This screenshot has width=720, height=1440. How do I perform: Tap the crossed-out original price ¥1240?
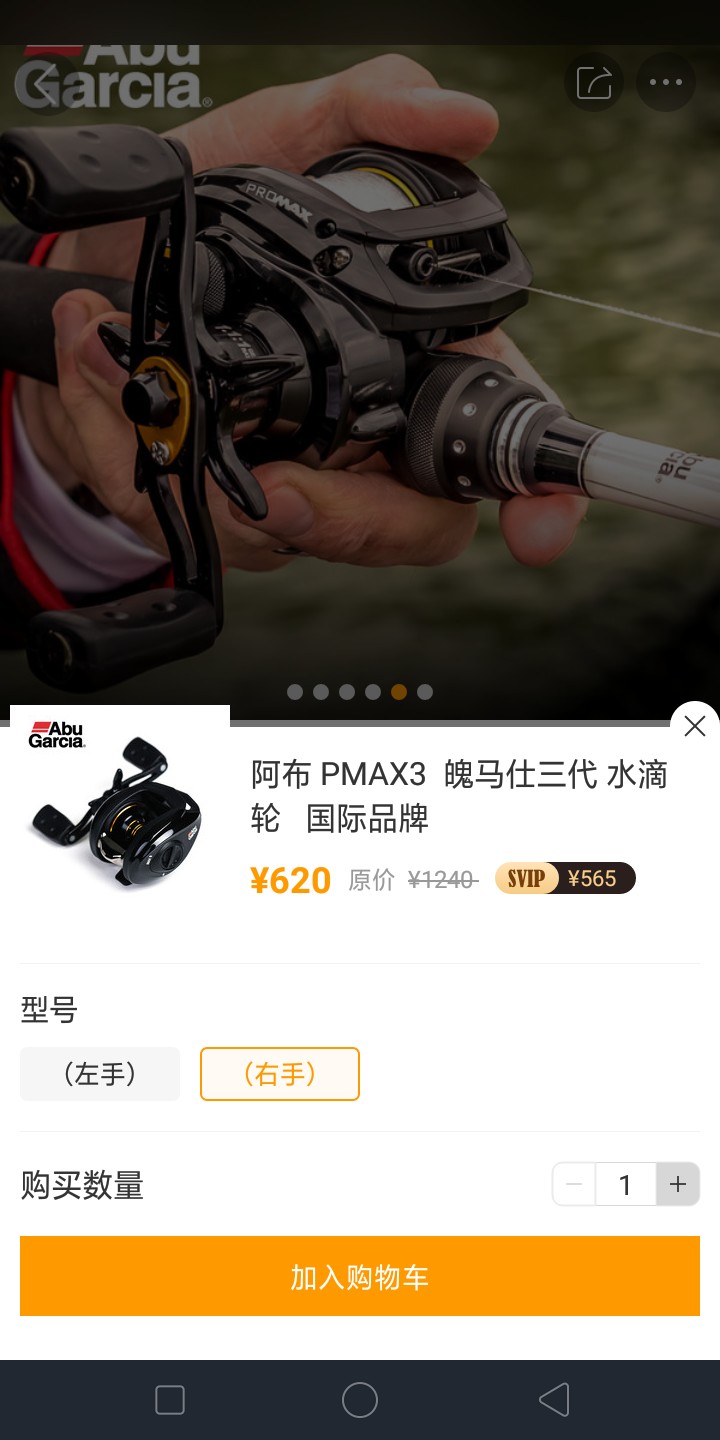(x=442, y=879)
